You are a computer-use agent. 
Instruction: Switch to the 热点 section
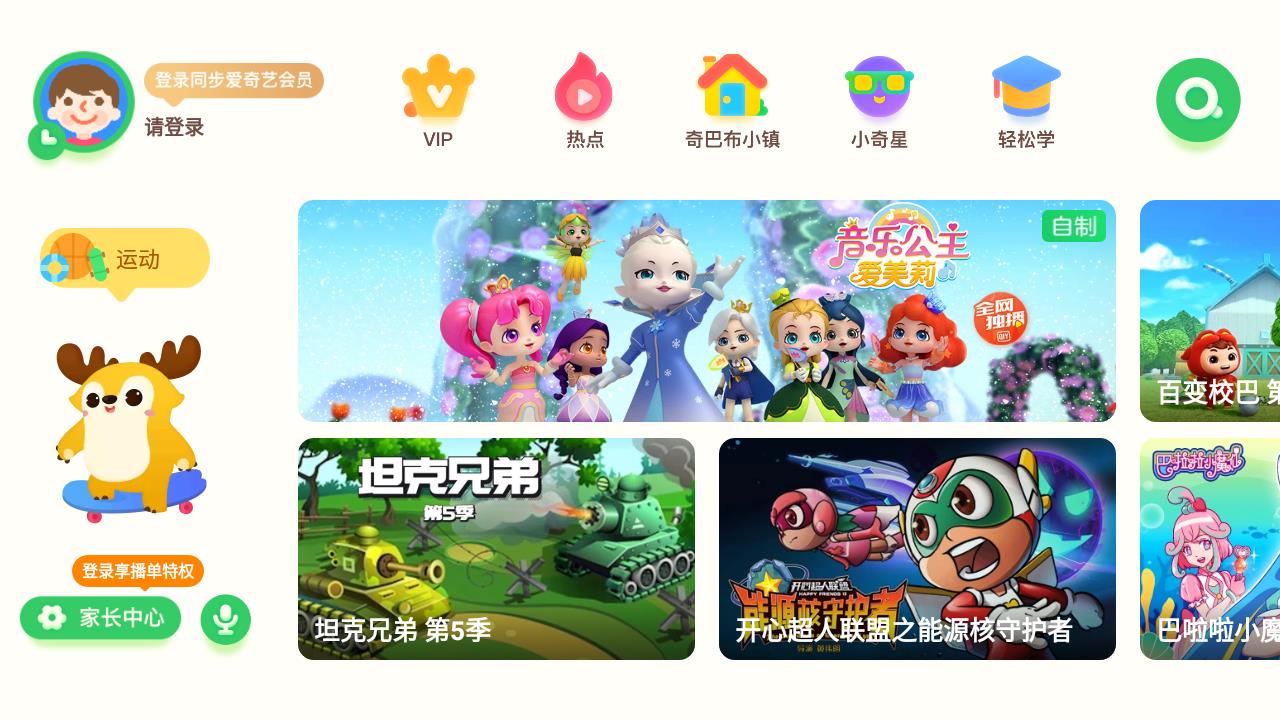(585, 102)
